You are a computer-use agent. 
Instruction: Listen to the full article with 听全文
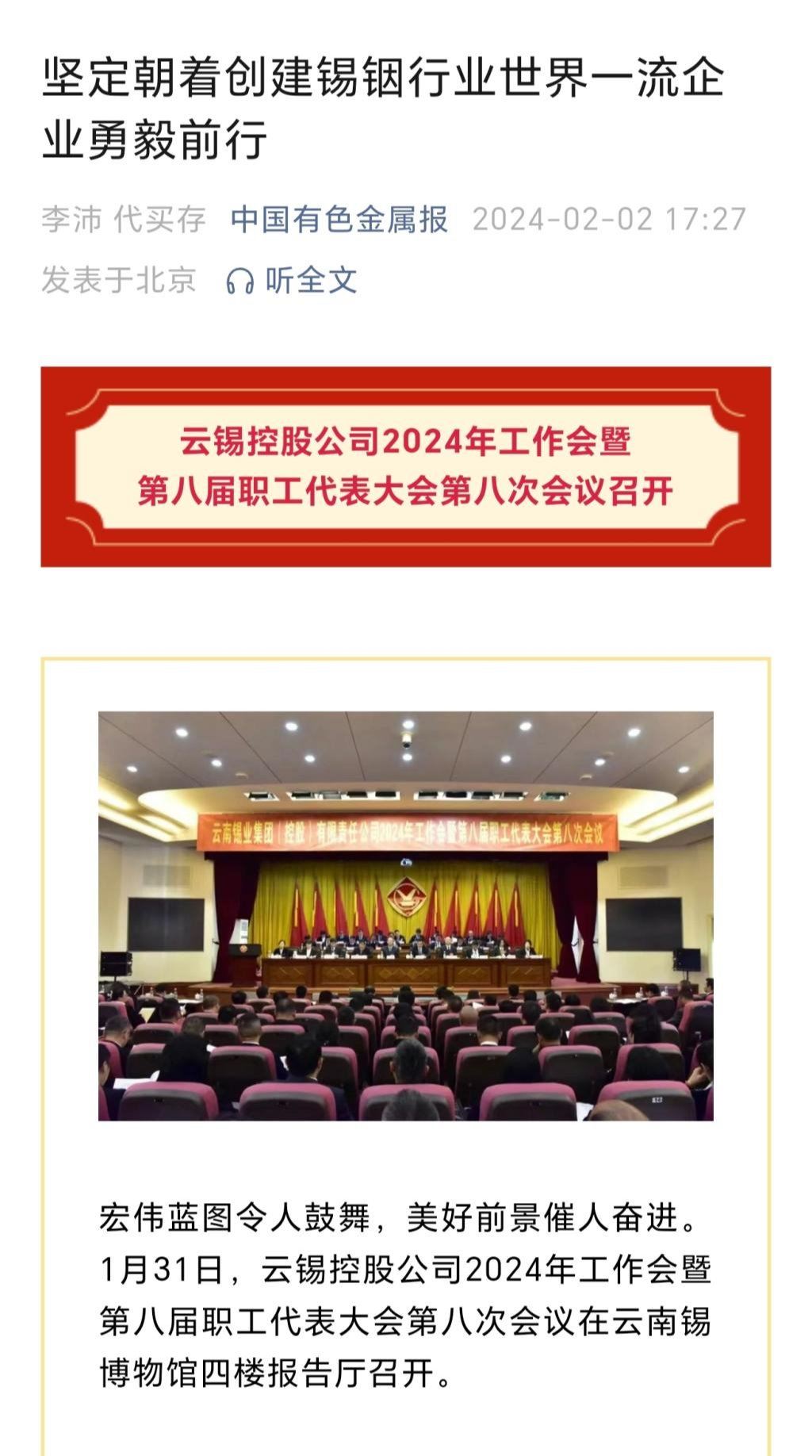coord(293,280)
